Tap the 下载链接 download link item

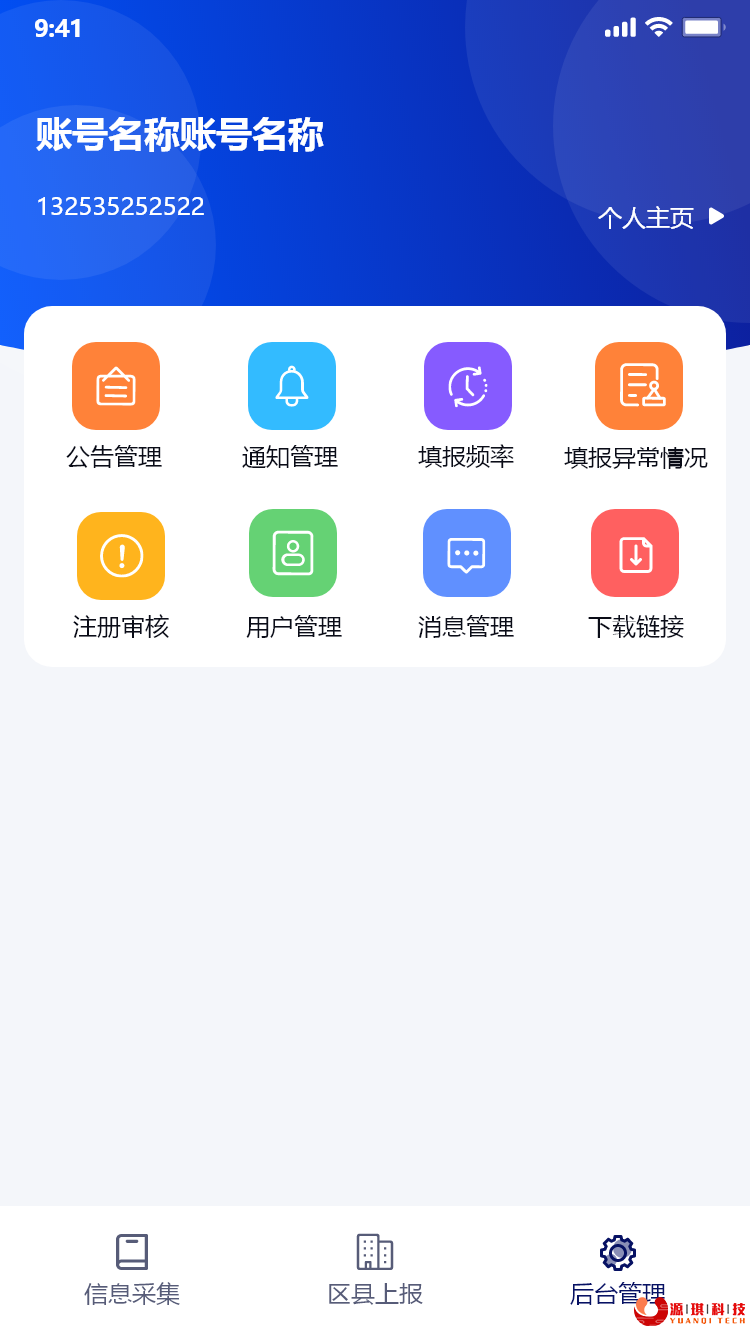point(635,575)
